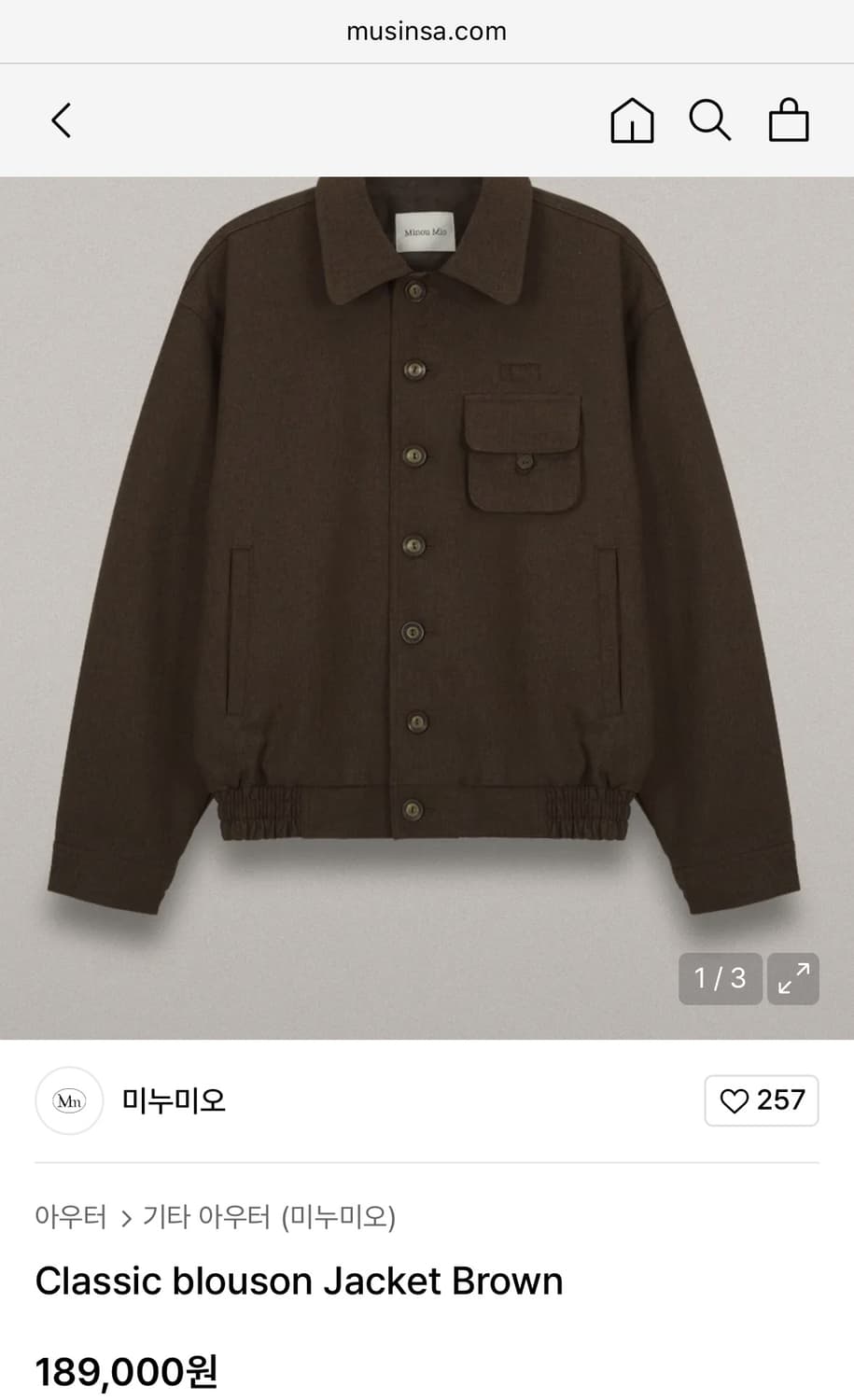Open the search magnifier icon
The width and height of the screenshot is (854, 1400).
coord(709,119)
